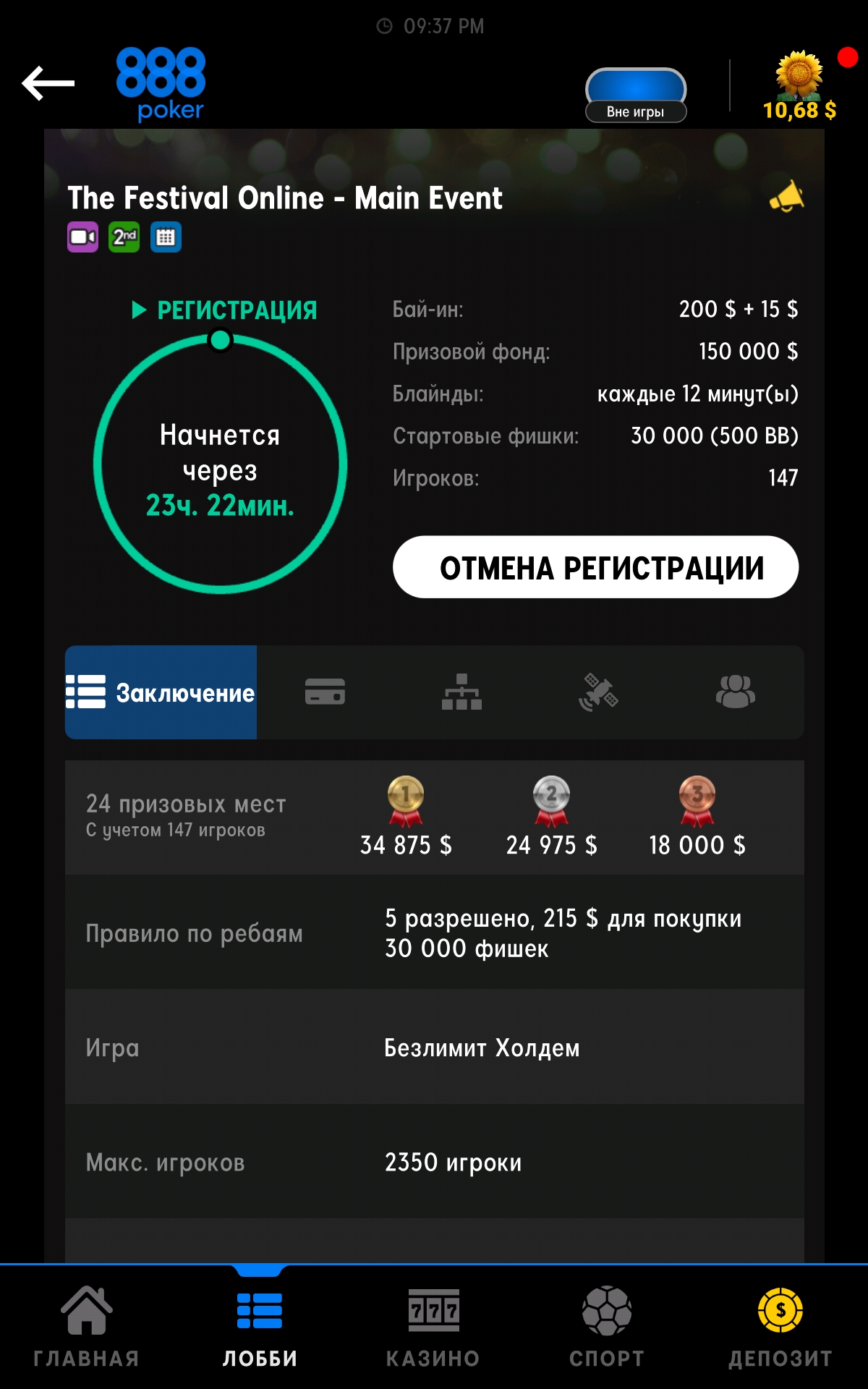Tap the megaphone announcement icon
This screenshot has height=1389, width=868.
tap(786, 196)
